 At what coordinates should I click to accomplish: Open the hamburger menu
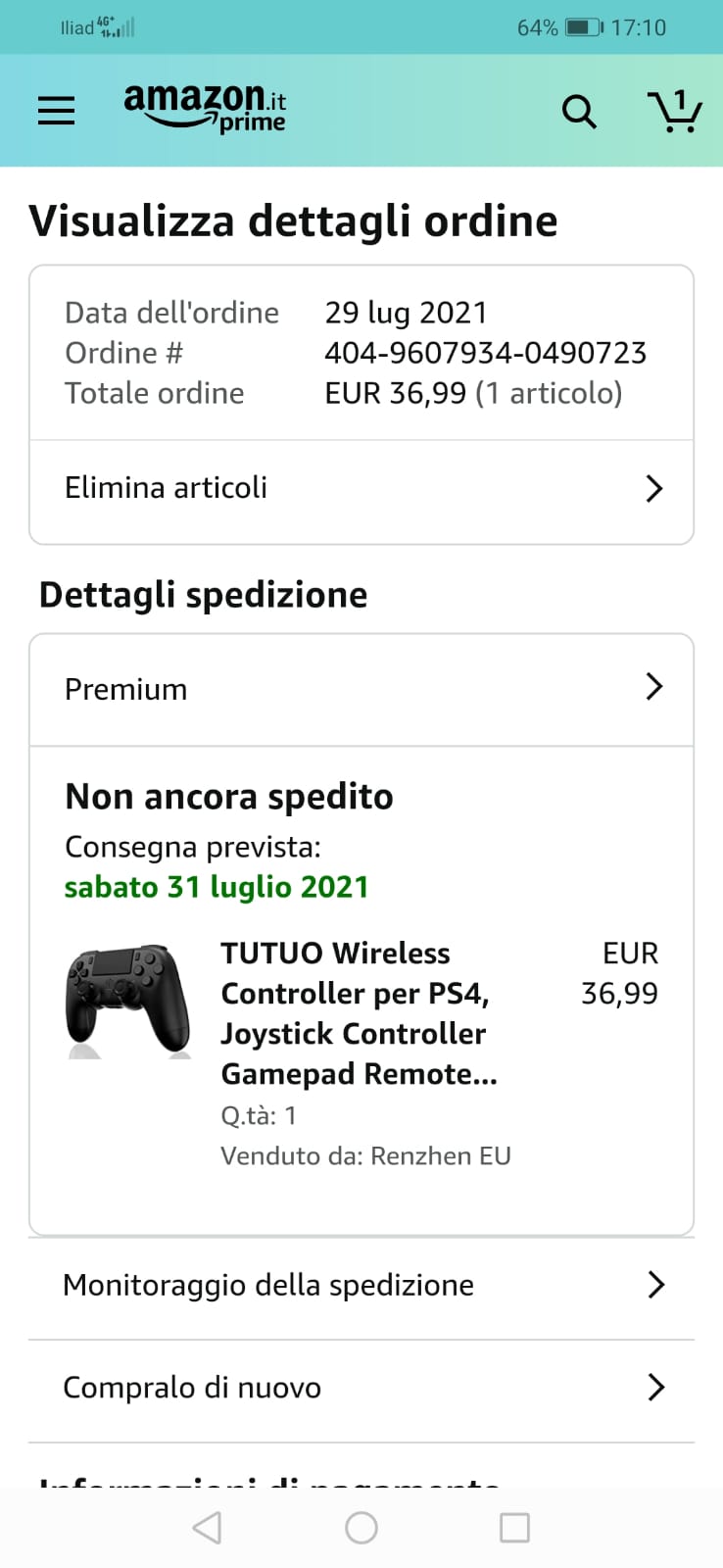[x=56, y=110]
